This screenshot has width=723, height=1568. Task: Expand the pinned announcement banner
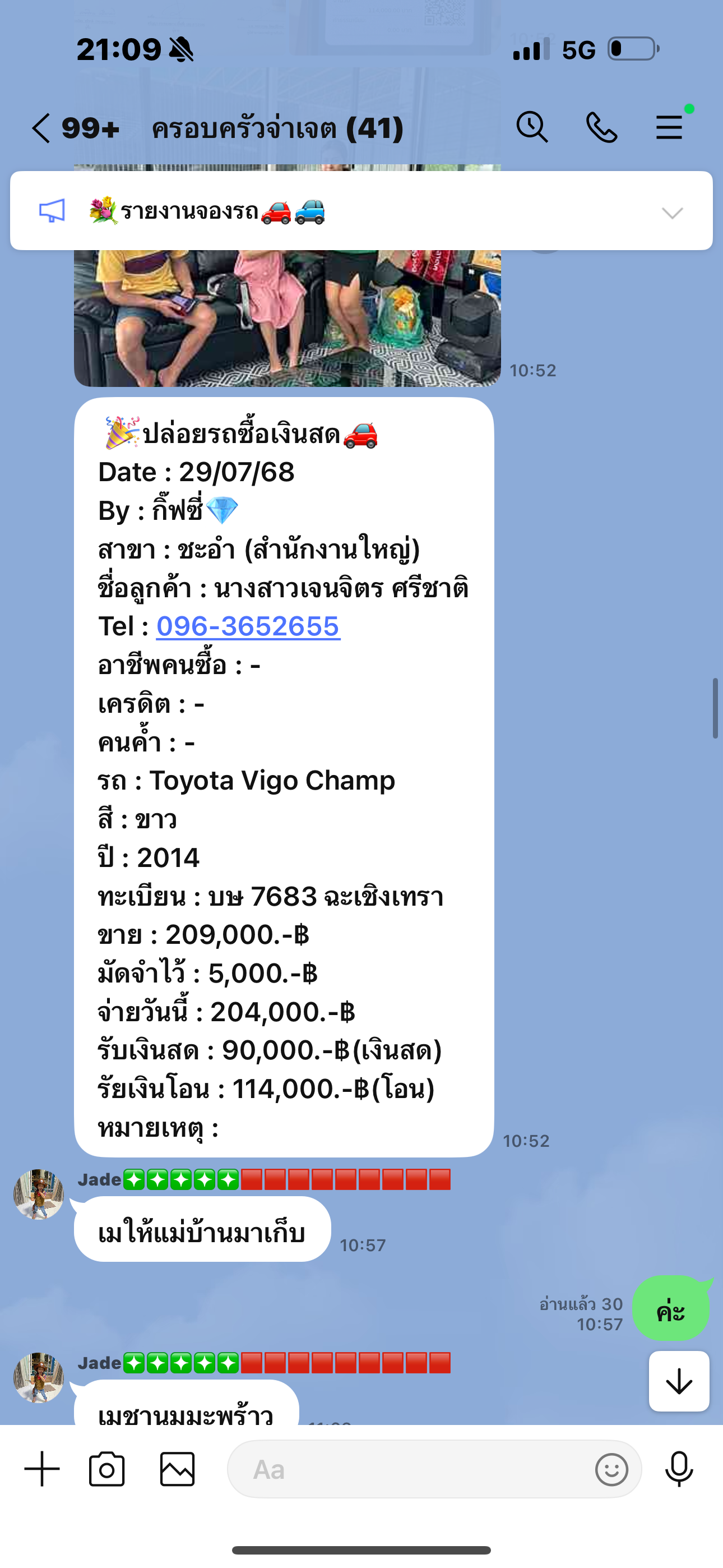tap(672, 213)
